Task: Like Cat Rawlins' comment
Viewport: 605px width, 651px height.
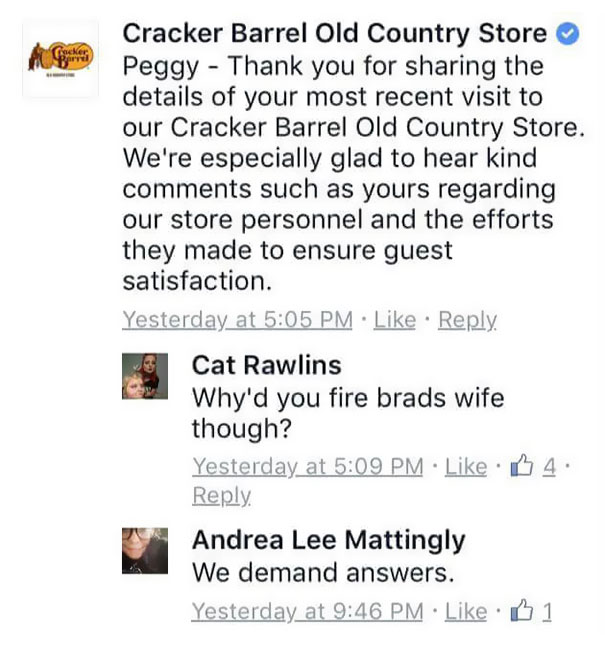Action: 465,466
